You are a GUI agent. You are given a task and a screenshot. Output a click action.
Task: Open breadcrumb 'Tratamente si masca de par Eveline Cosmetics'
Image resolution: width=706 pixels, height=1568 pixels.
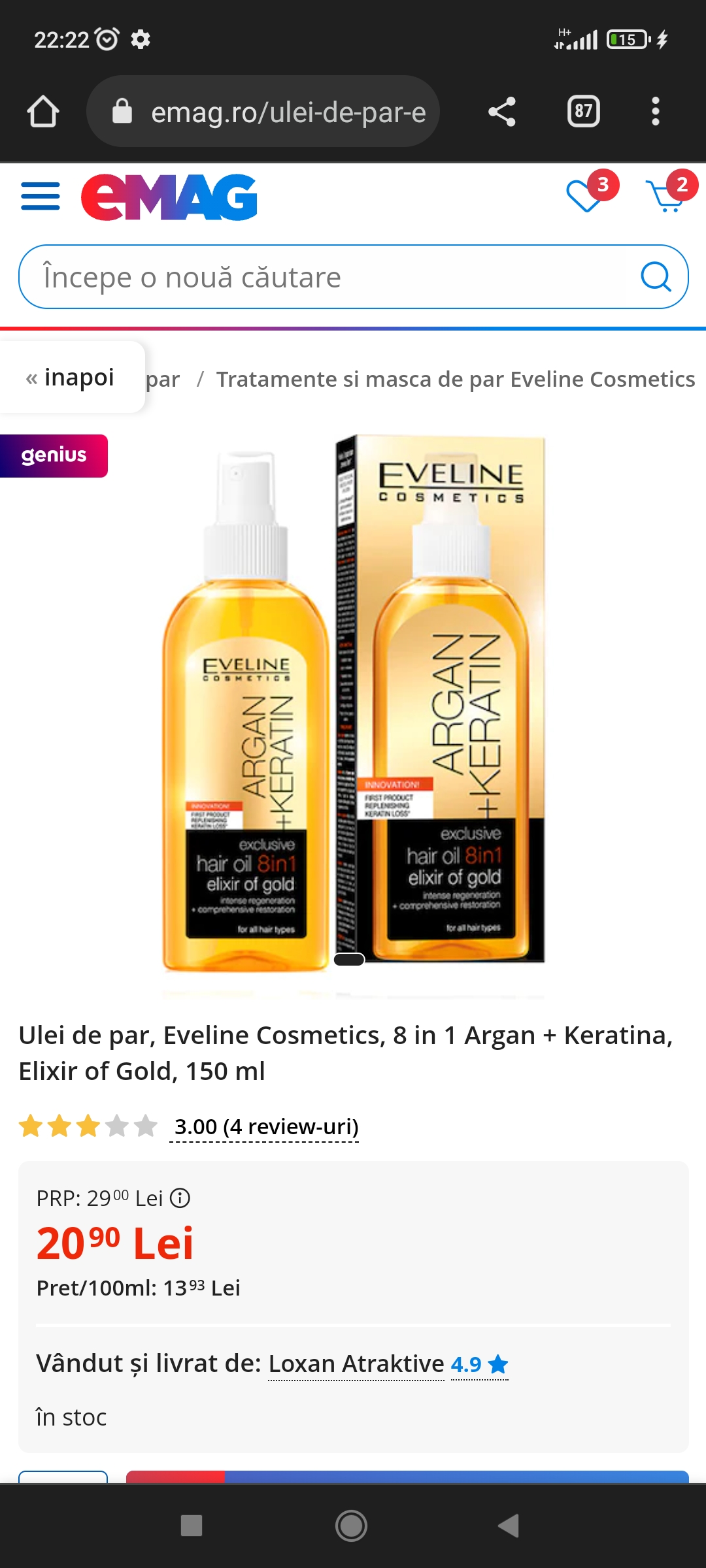point(456,379)
